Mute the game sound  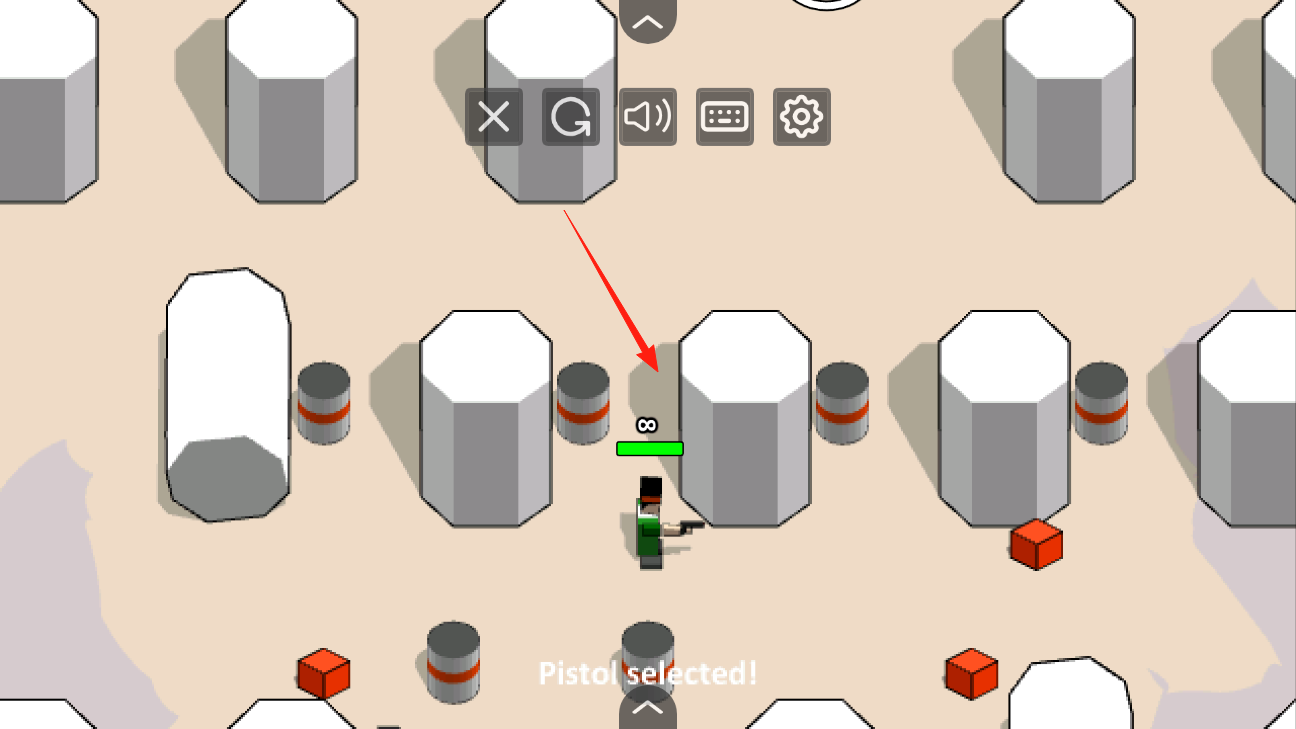click(x=648, y=117)
